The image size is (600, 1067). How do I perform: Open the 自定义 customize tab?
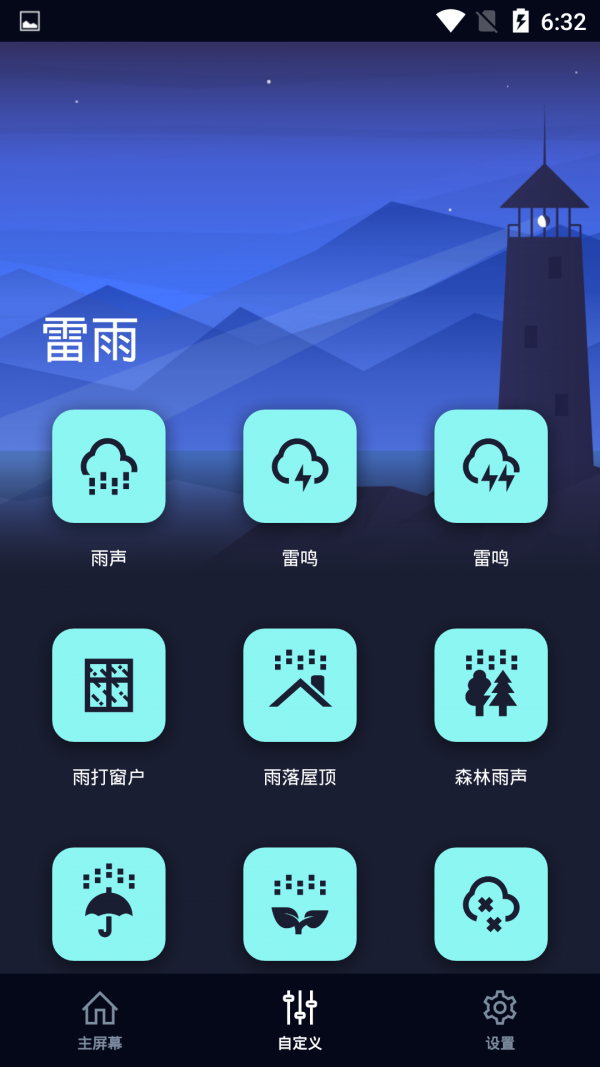click(x=300, y=1020)
